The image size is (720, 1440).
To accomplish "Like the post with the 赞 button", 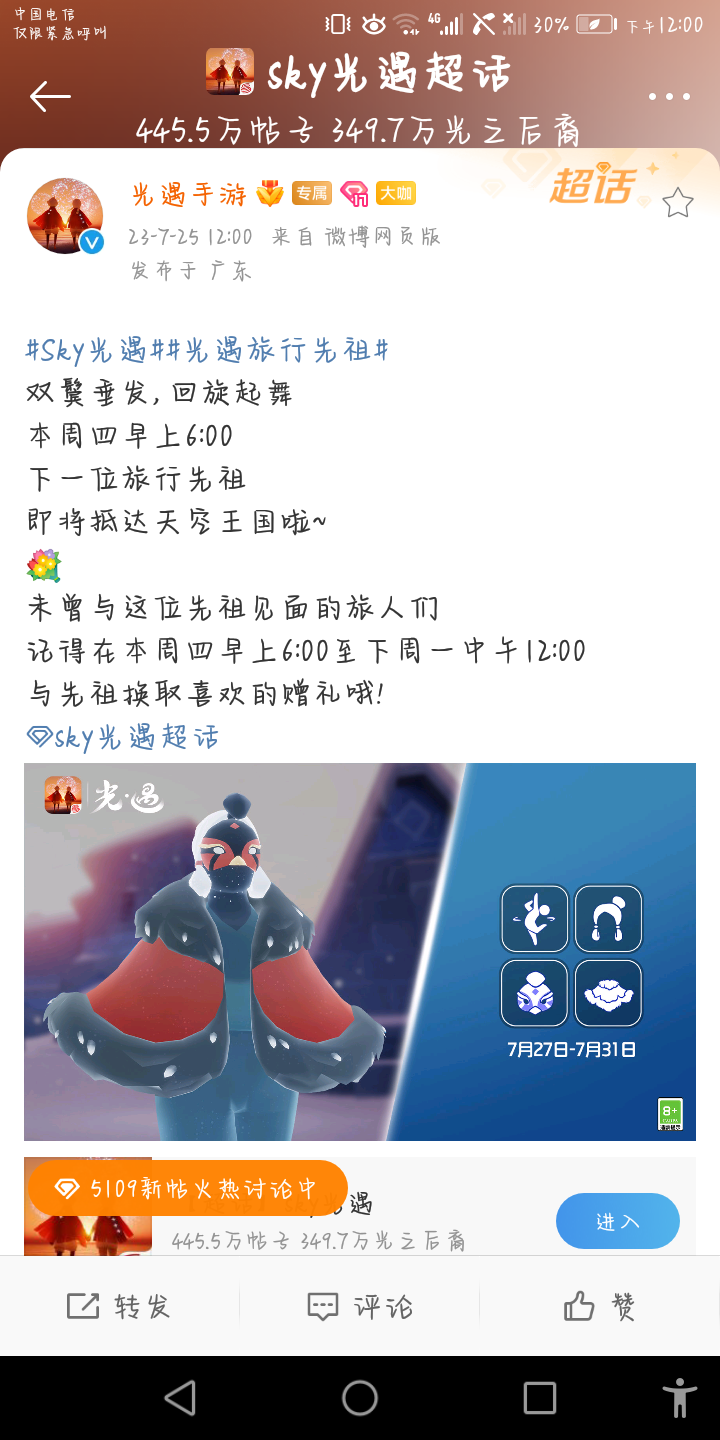I will [600, 1306].
